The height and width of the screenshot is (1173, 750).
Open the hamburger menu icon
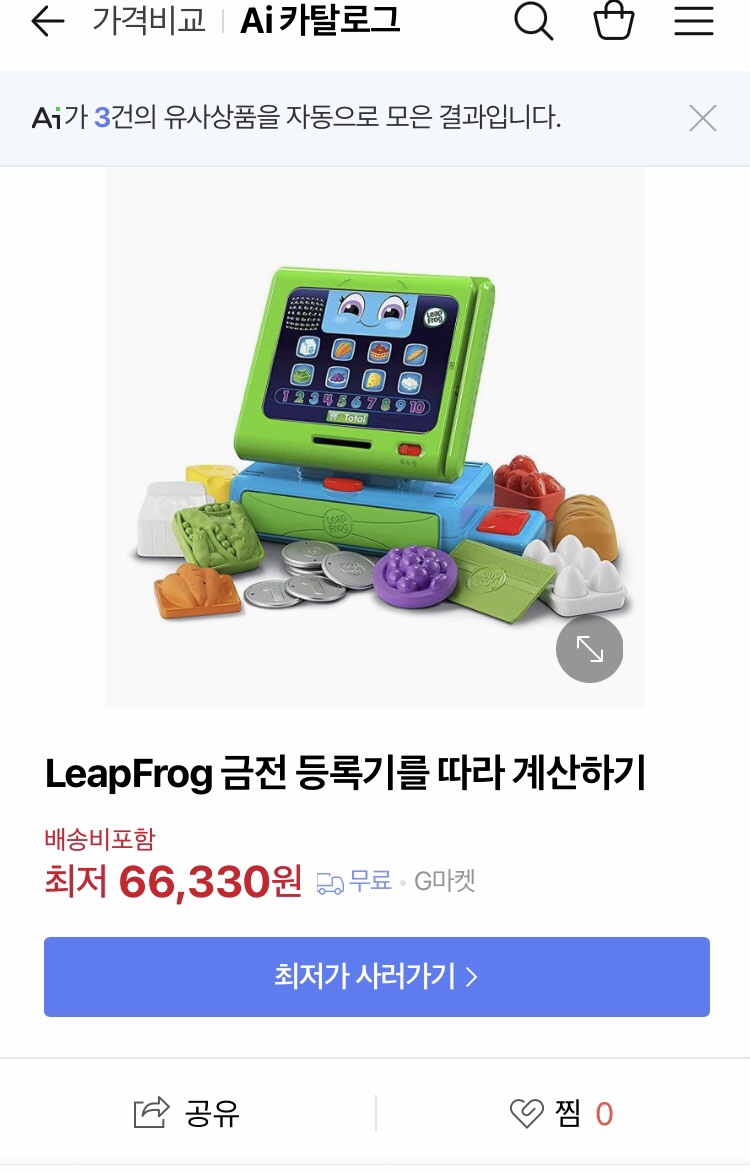(694, 22)
